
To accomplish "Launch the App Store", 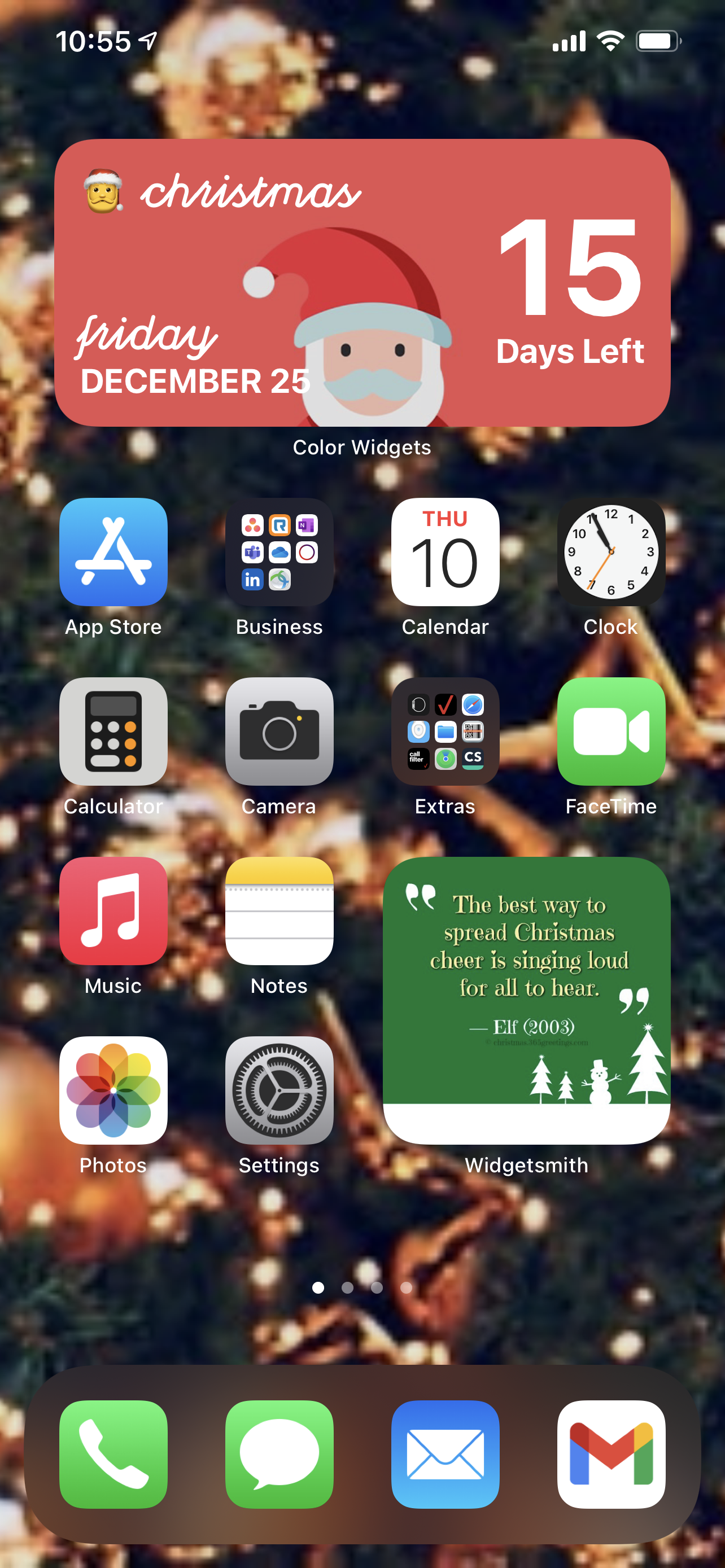I will 113,551.
